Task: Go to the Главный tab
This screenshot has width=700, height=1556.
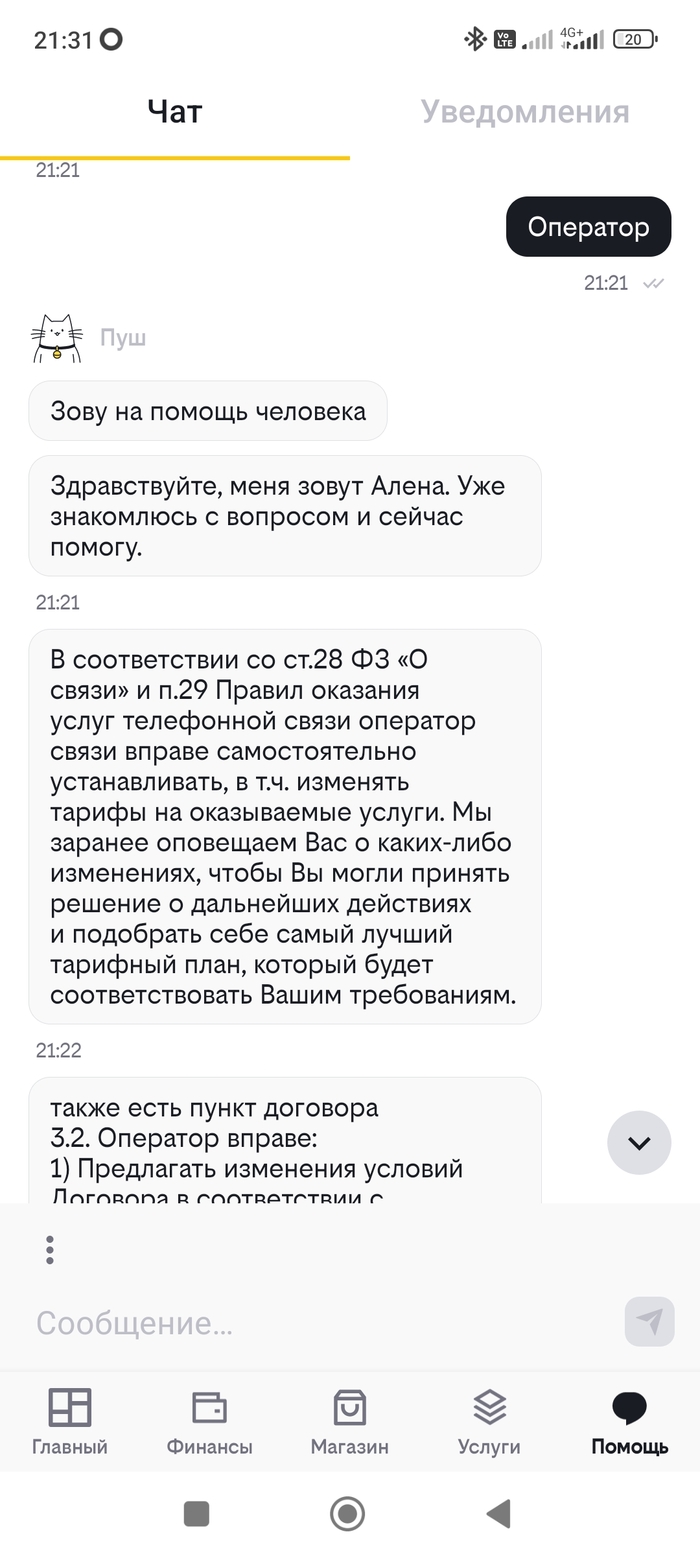Action: point(70,1421)
